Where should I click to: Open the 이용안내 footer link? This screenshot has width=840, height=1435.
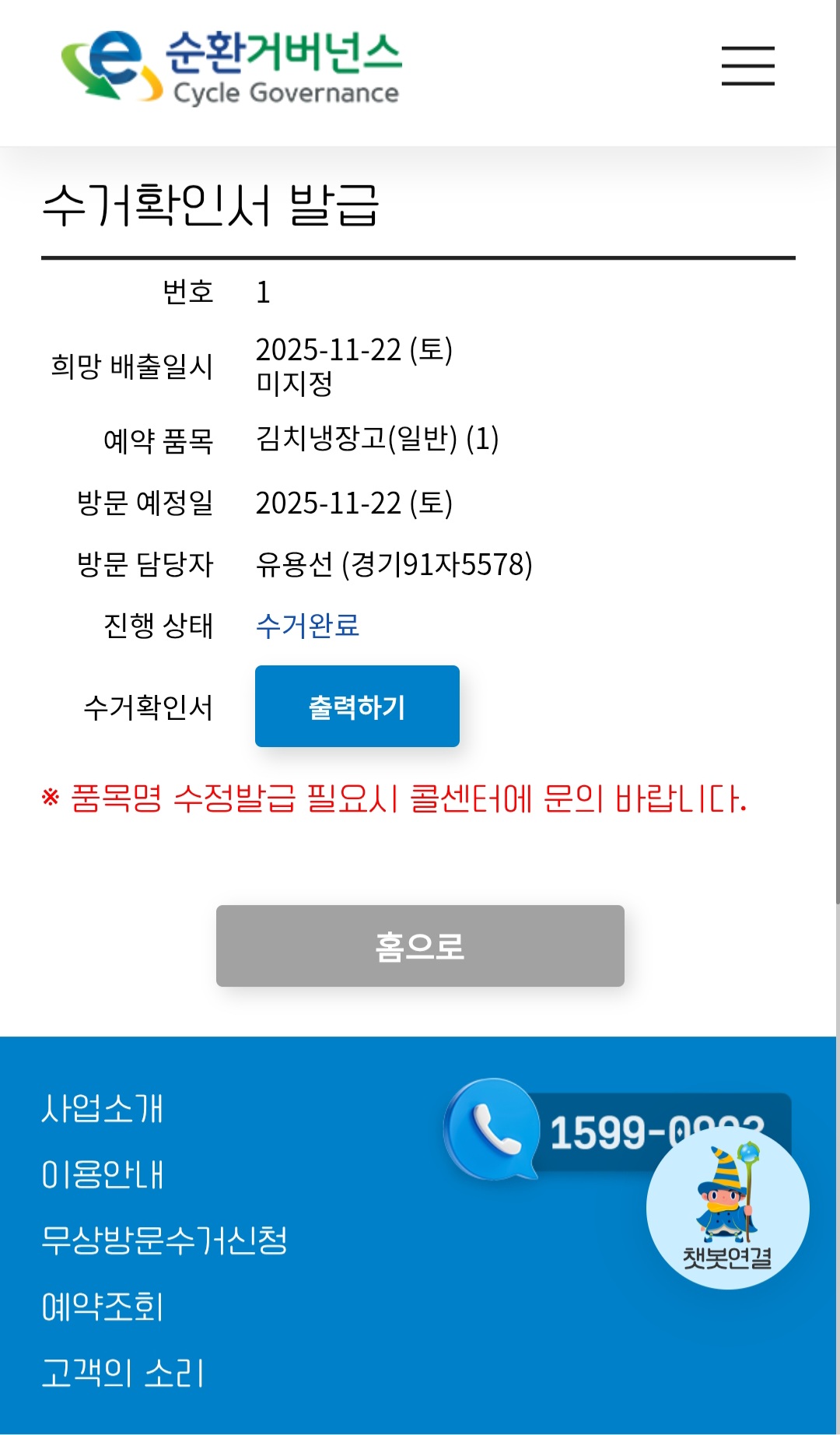coord(103,1174)
